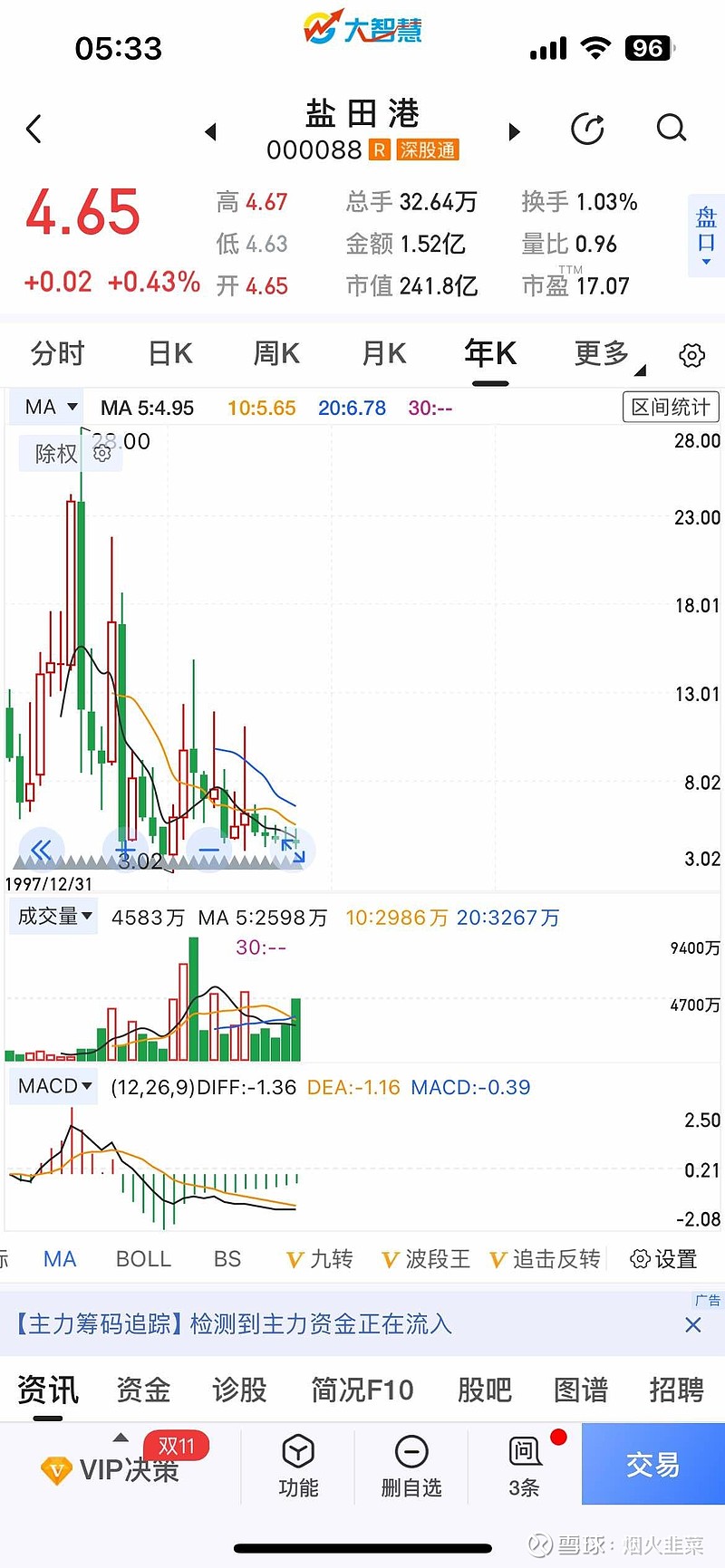Go back using the top-left arrow
725x1568 pixels.
tap(34, 130)
